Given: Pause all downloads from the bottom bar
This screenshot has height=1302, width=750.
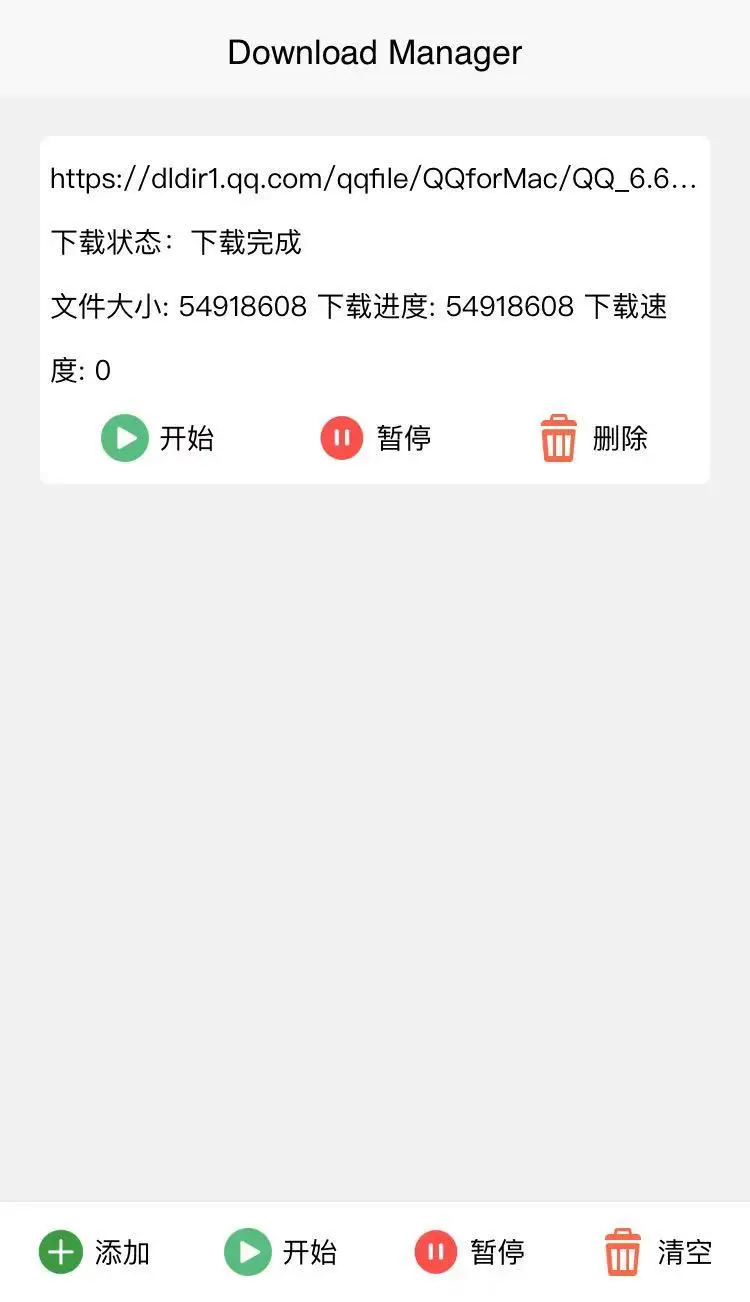Looking at the screenshot, I should (x=469, y=1252).
